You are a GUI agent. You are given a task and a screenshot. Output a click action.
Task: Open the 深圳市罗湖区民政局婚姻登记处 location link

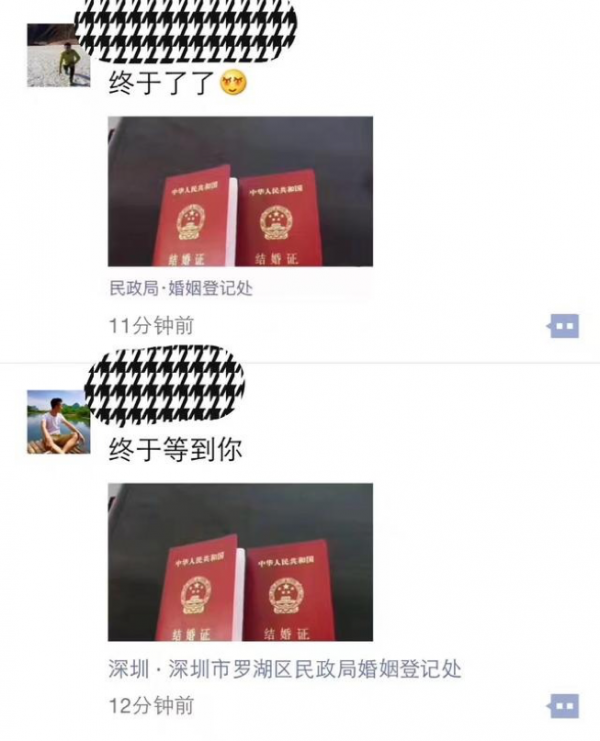(285, 668)
